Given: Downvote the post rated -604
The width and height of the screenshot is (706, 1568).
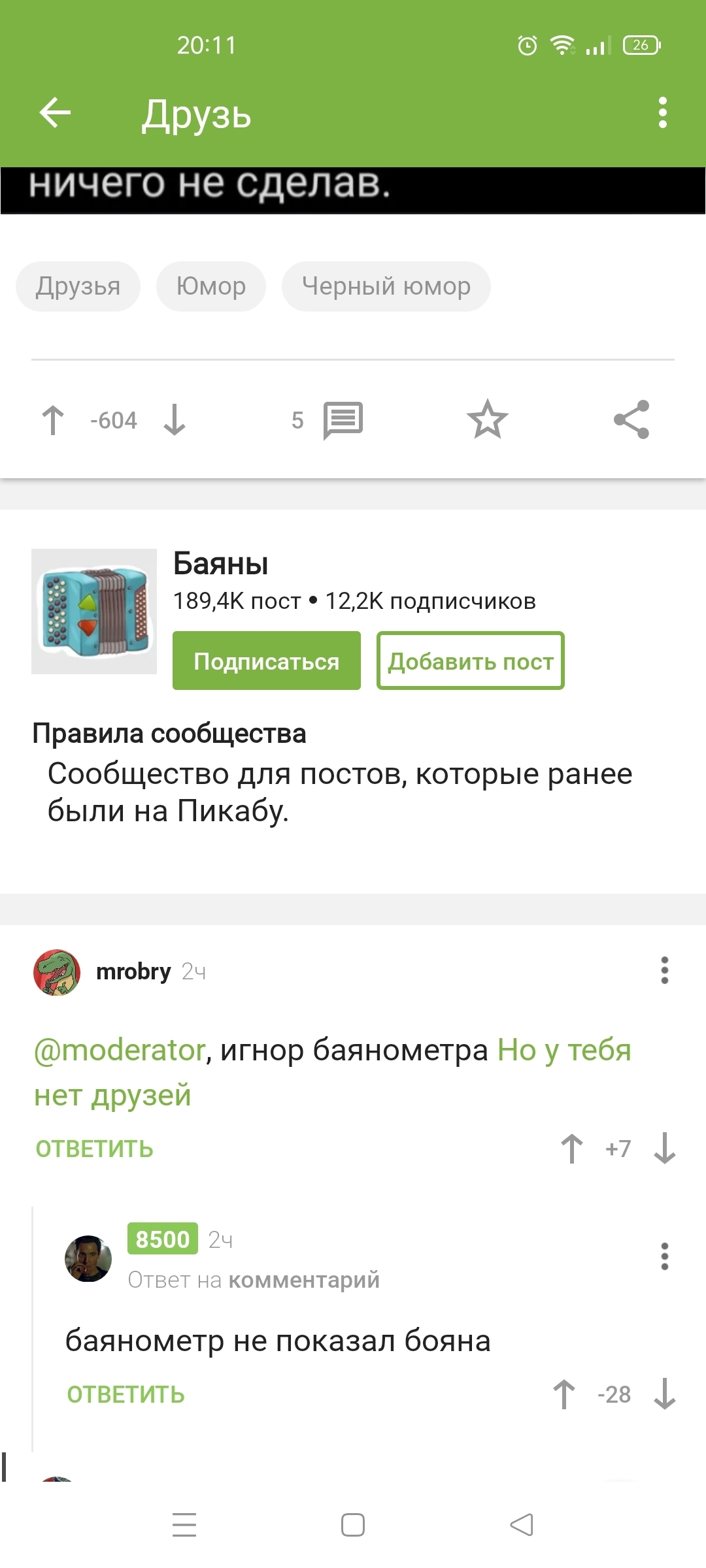Looking at the screenshot, I should [175, 420].
